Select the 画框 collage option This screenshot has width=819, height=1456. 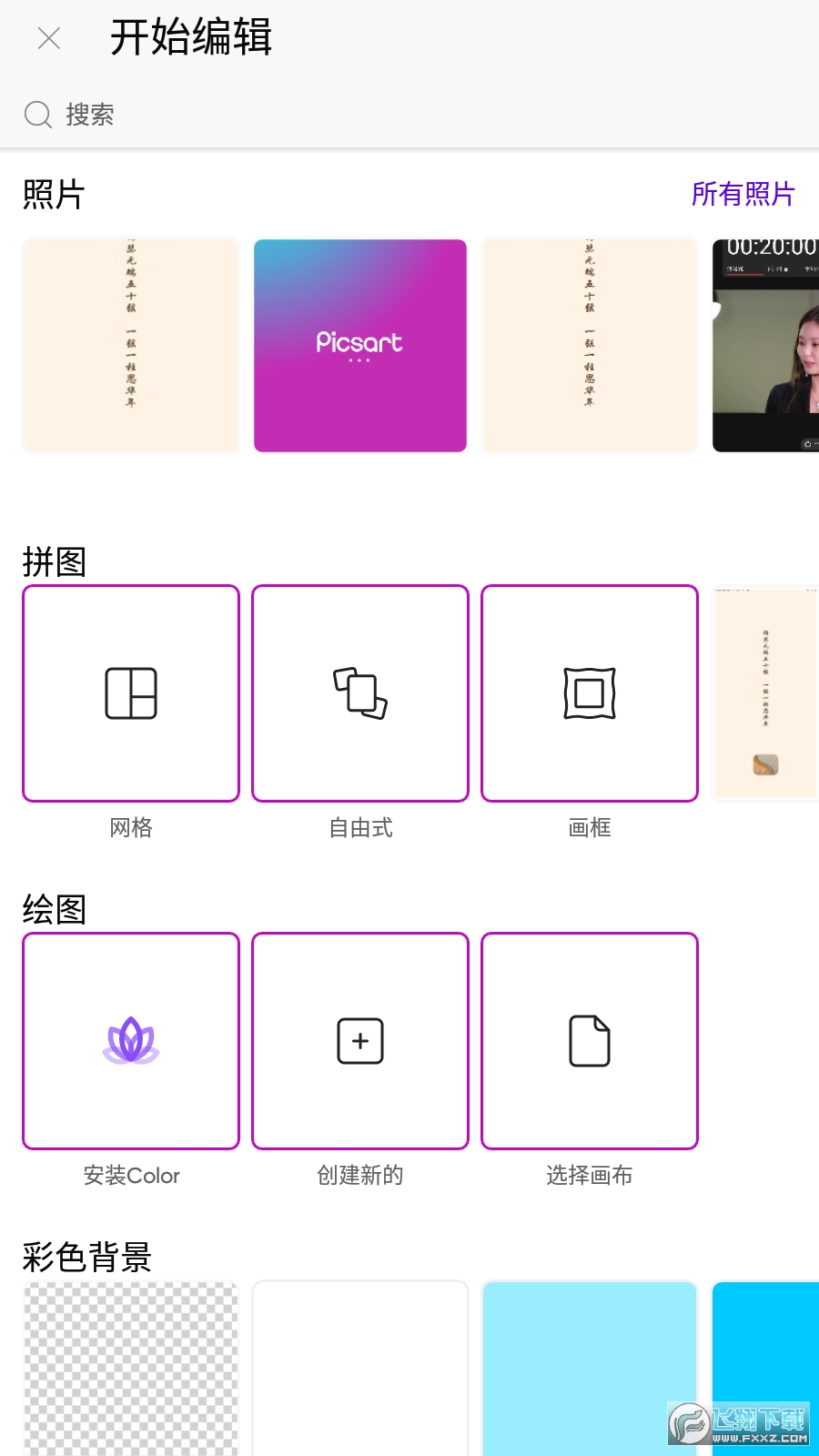[x=590, y=693]
